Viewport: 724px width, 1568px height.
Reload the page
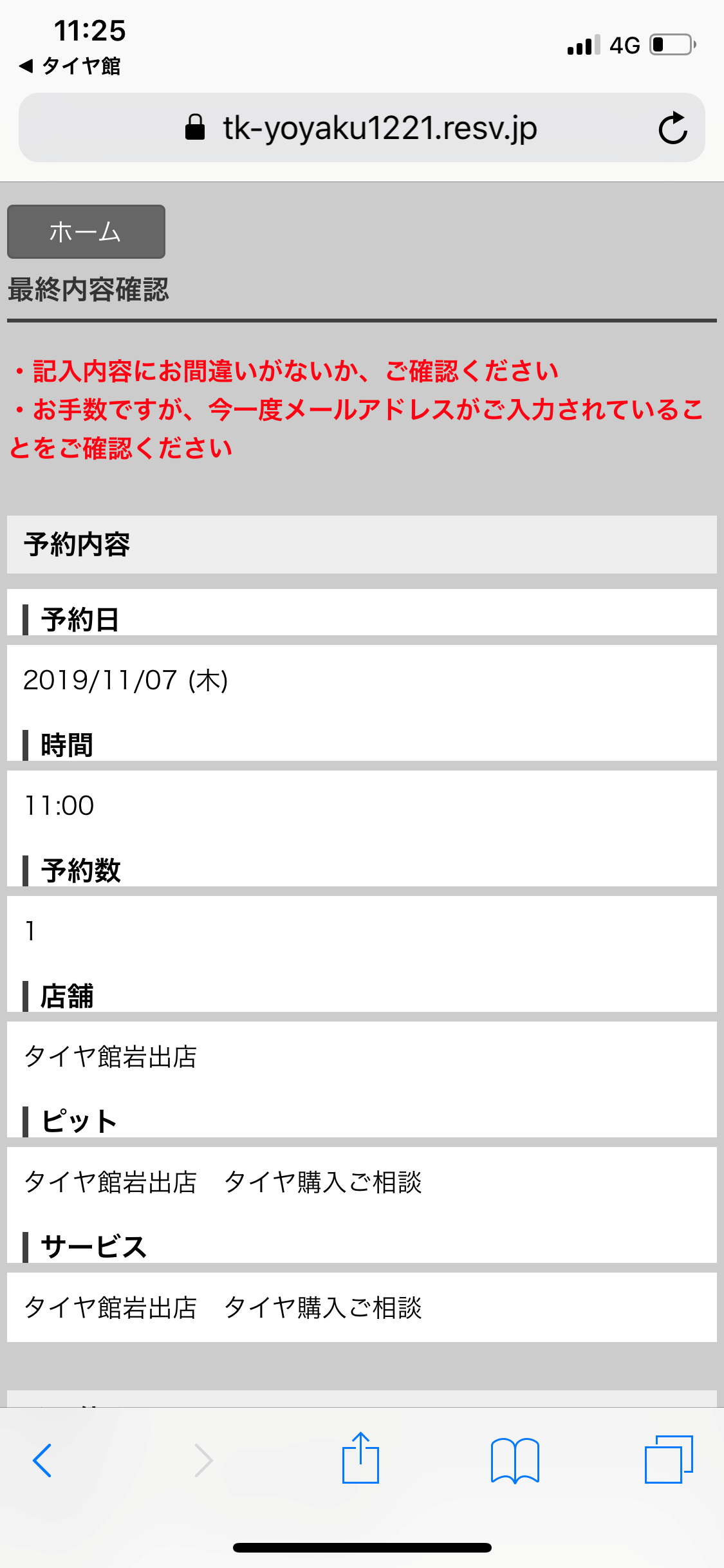point(673,128)
